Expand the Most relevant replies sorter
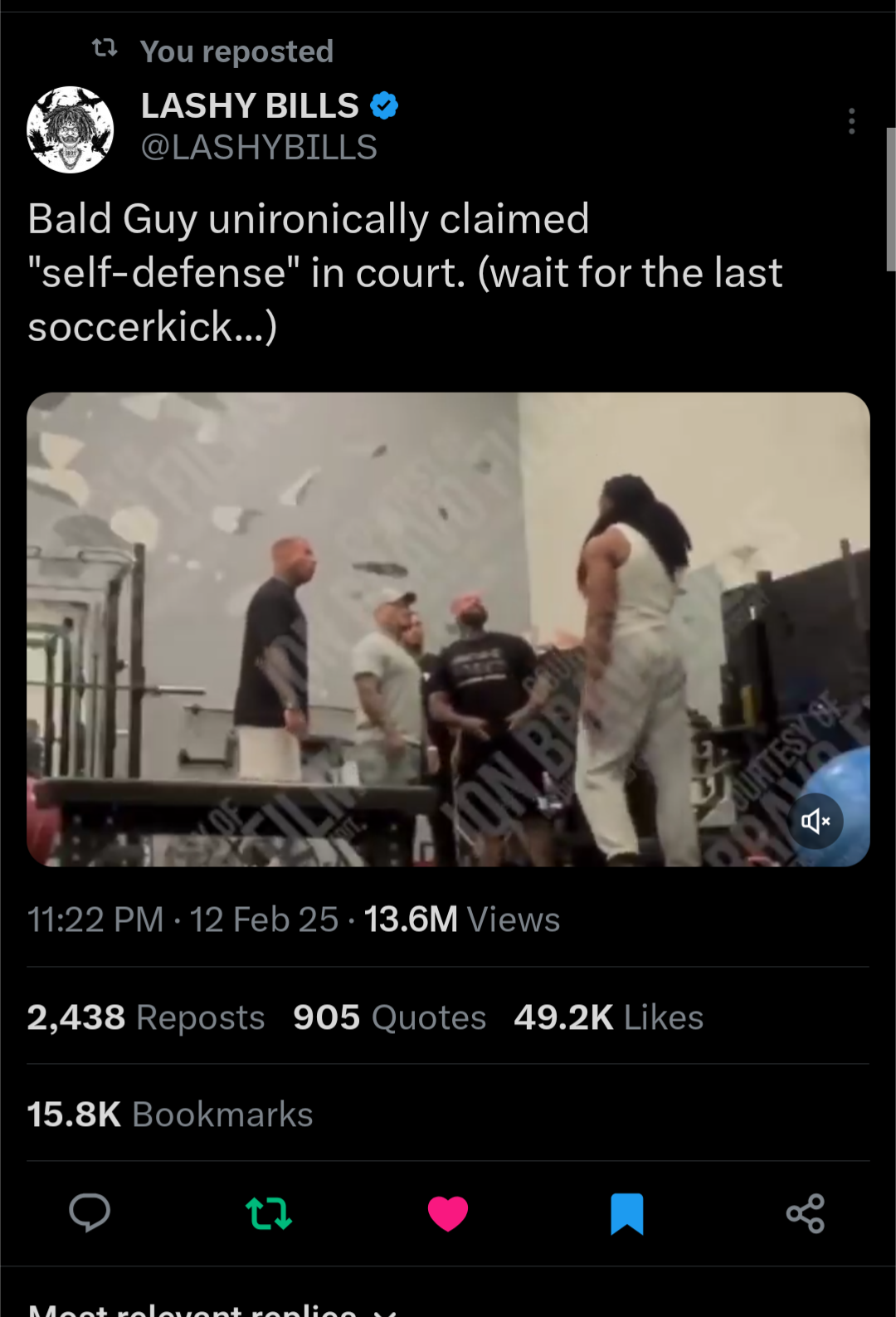The height and width of the screenshot is (1317, 896). [x=212, y=1309]
